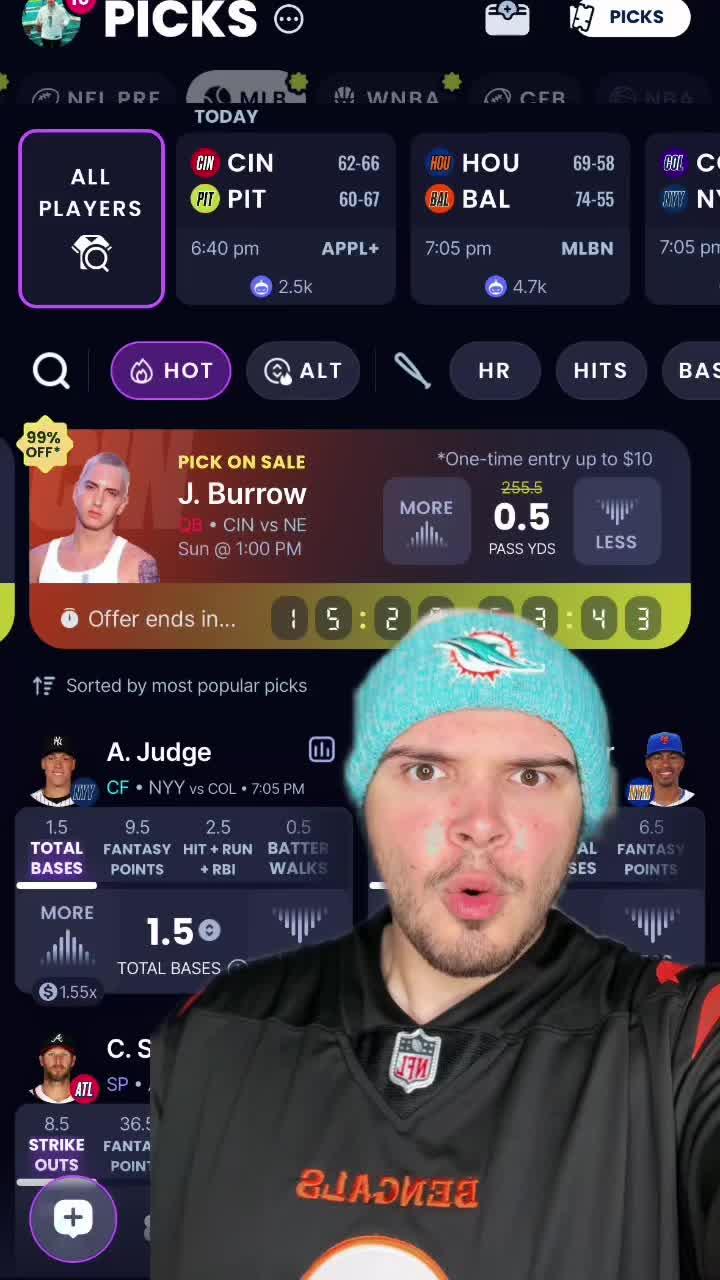Toggle the 1.55x payout multiplier for A. Judge
Screen dimensions: 720x1280
coord(66,991)
